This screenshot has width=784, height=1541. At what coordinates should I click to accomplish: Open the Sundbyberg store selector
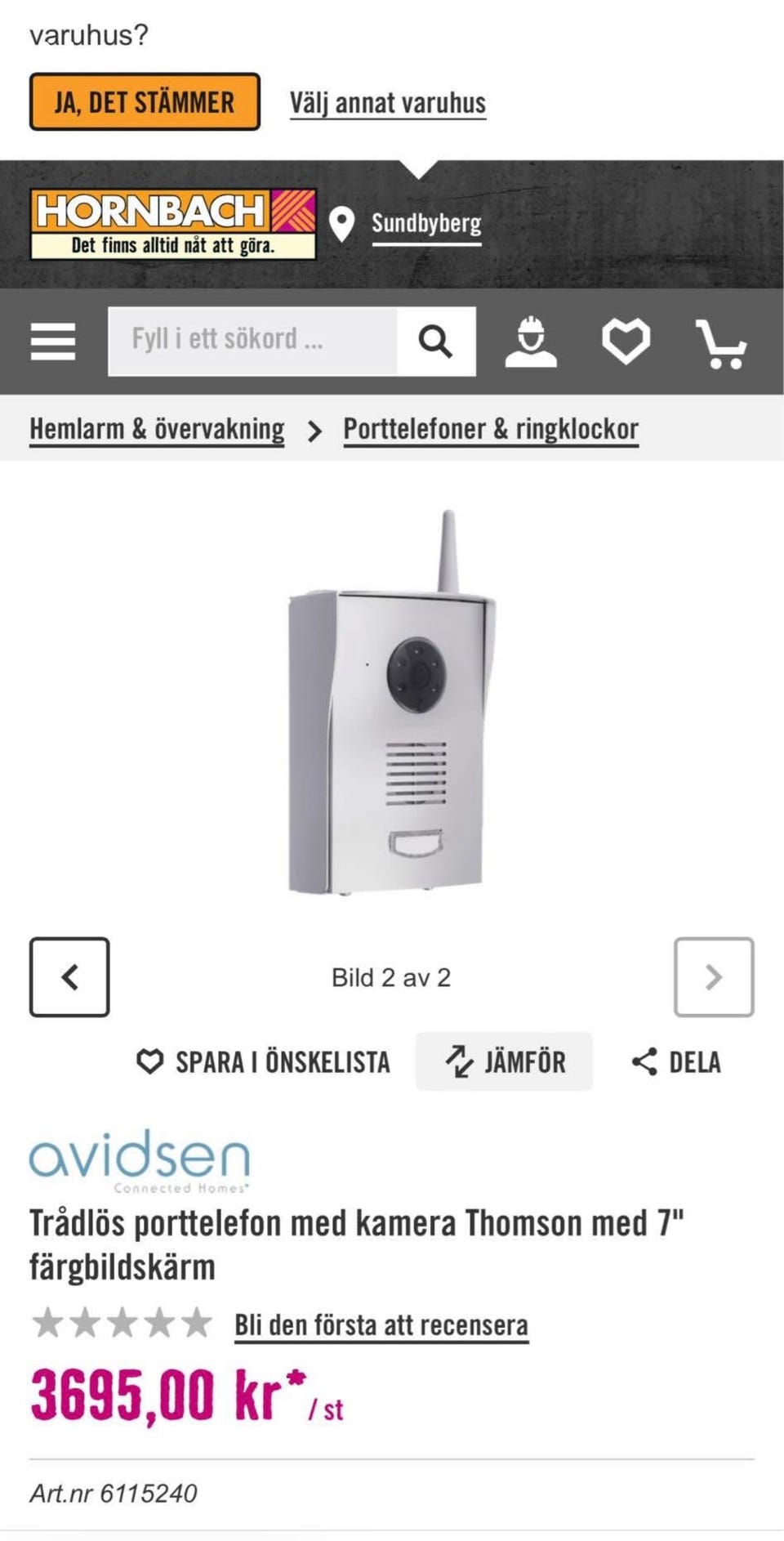pos(425,223)
